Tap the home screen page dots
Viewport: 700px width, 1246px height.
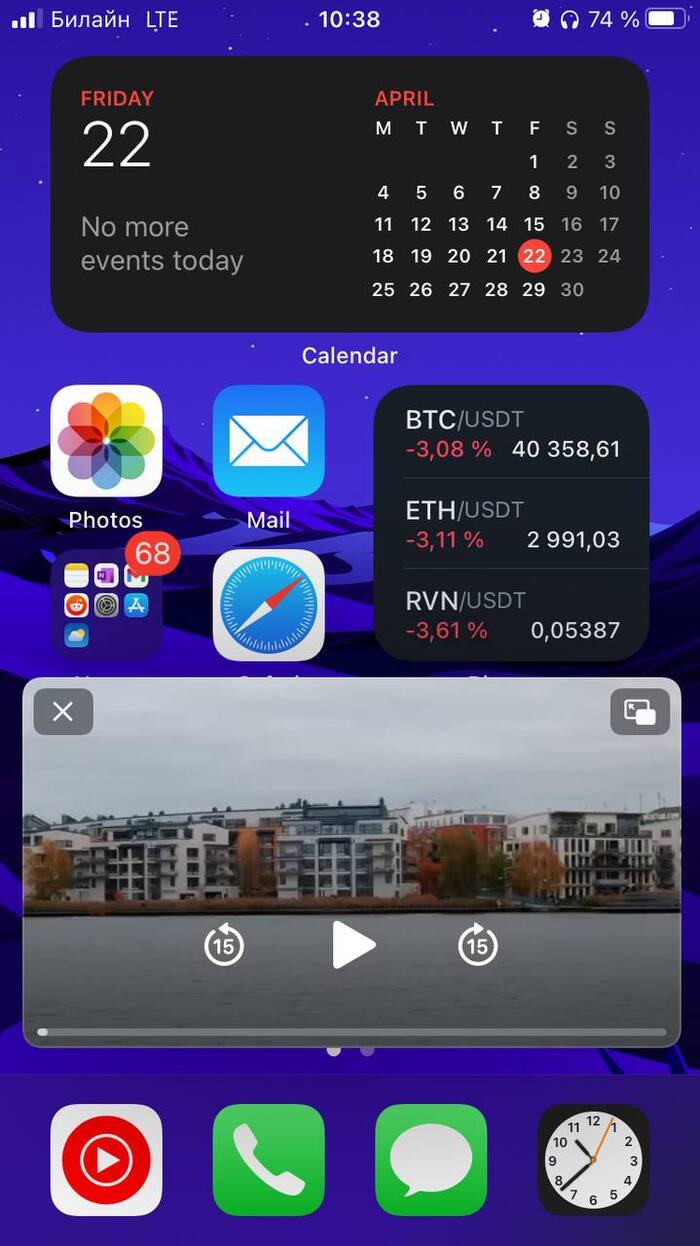click(x=350, y=1051)
